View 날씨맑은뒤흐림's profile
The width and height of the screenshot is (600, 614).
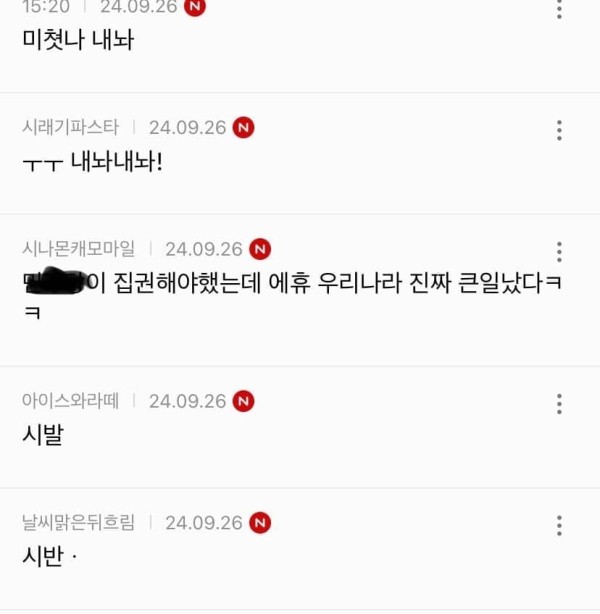[x=79, y=522]
